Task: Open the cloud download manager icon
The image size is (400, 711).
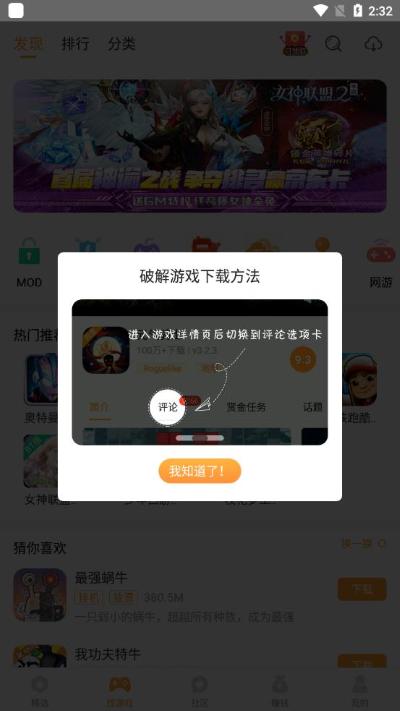Action: pos(373,44)
